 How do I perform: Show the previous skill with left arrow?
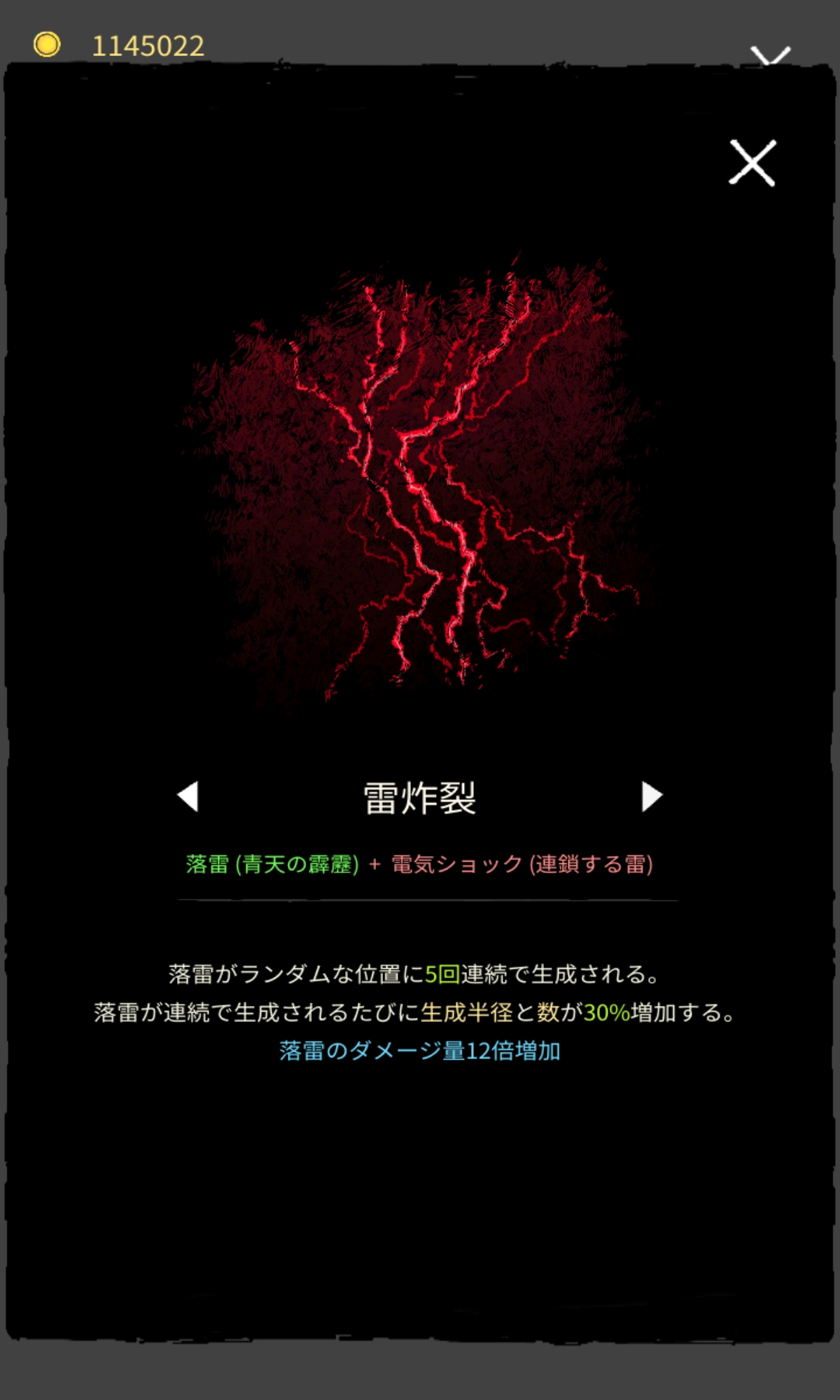point(188,797)
